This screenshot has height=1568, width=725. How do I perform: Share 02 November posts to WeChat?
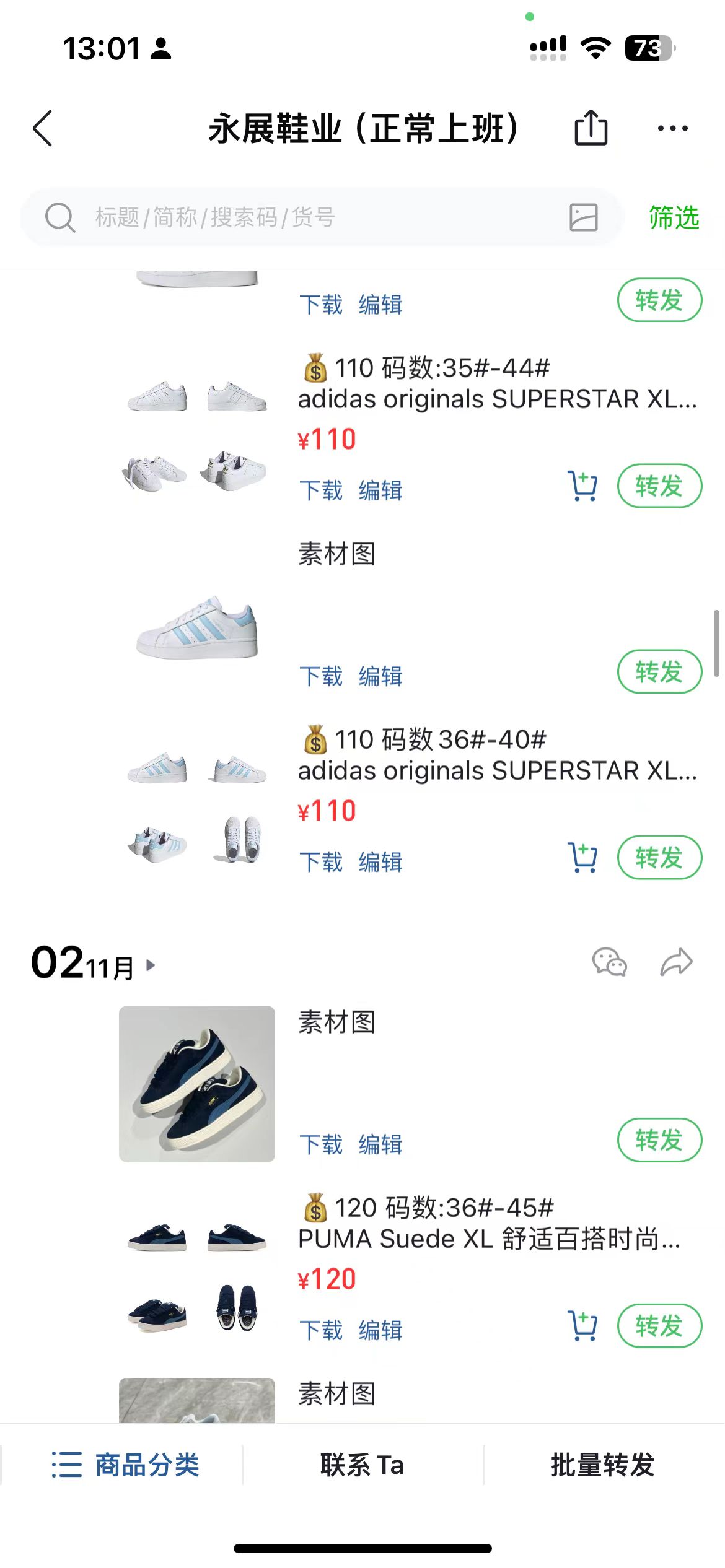(x=609, y=962)
